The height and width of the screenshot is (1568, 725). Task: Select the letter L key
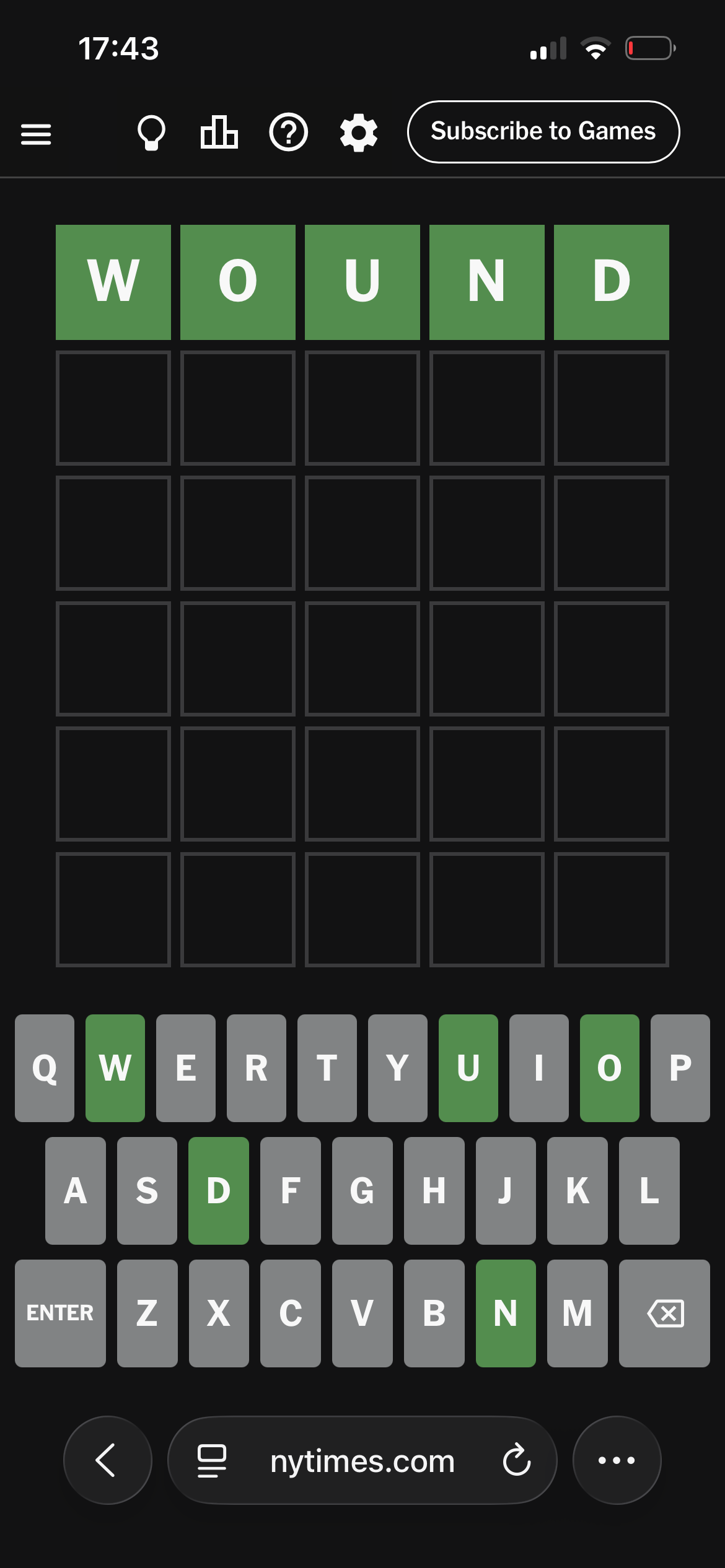[x=649, y=1190]
